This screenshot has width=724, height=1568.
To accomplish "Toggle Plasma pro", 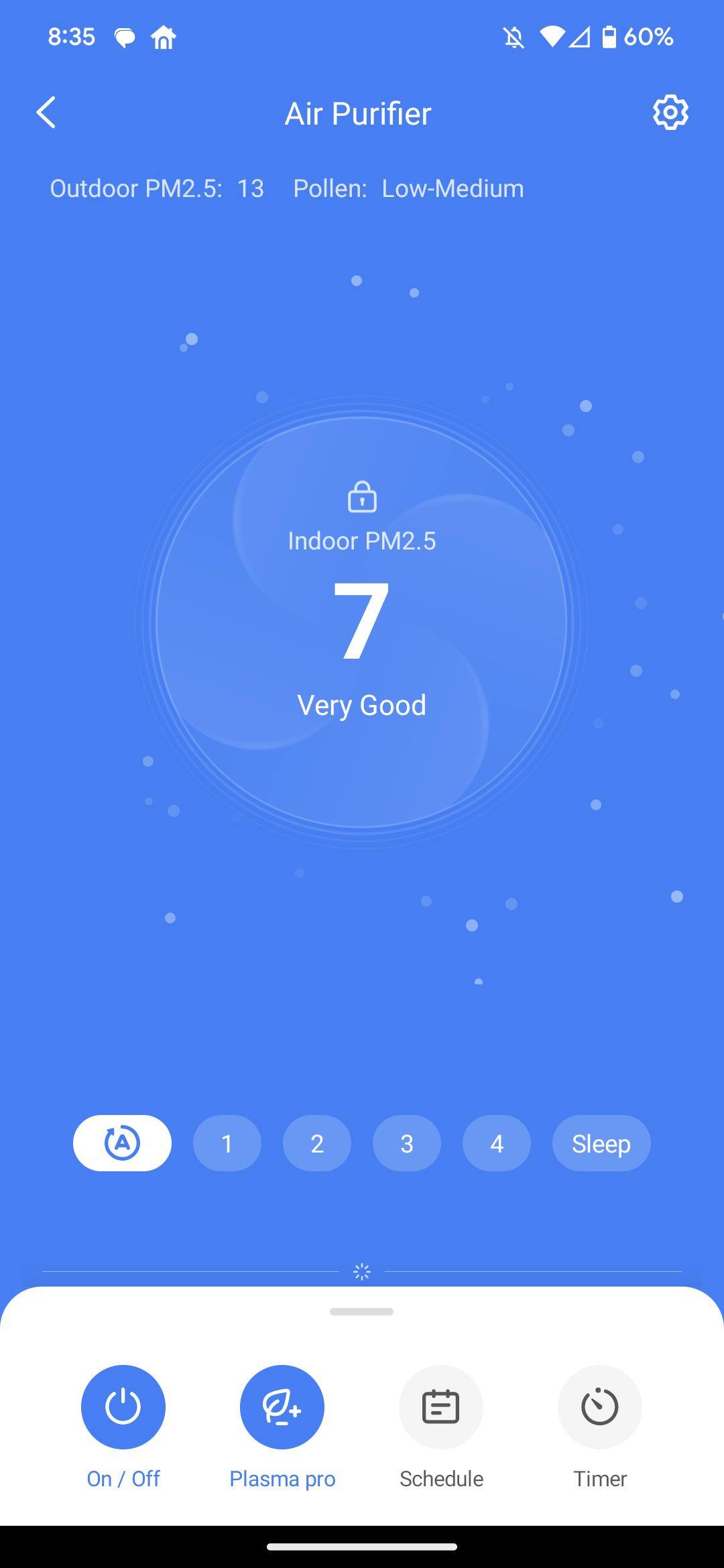I will coord(282,1407).
